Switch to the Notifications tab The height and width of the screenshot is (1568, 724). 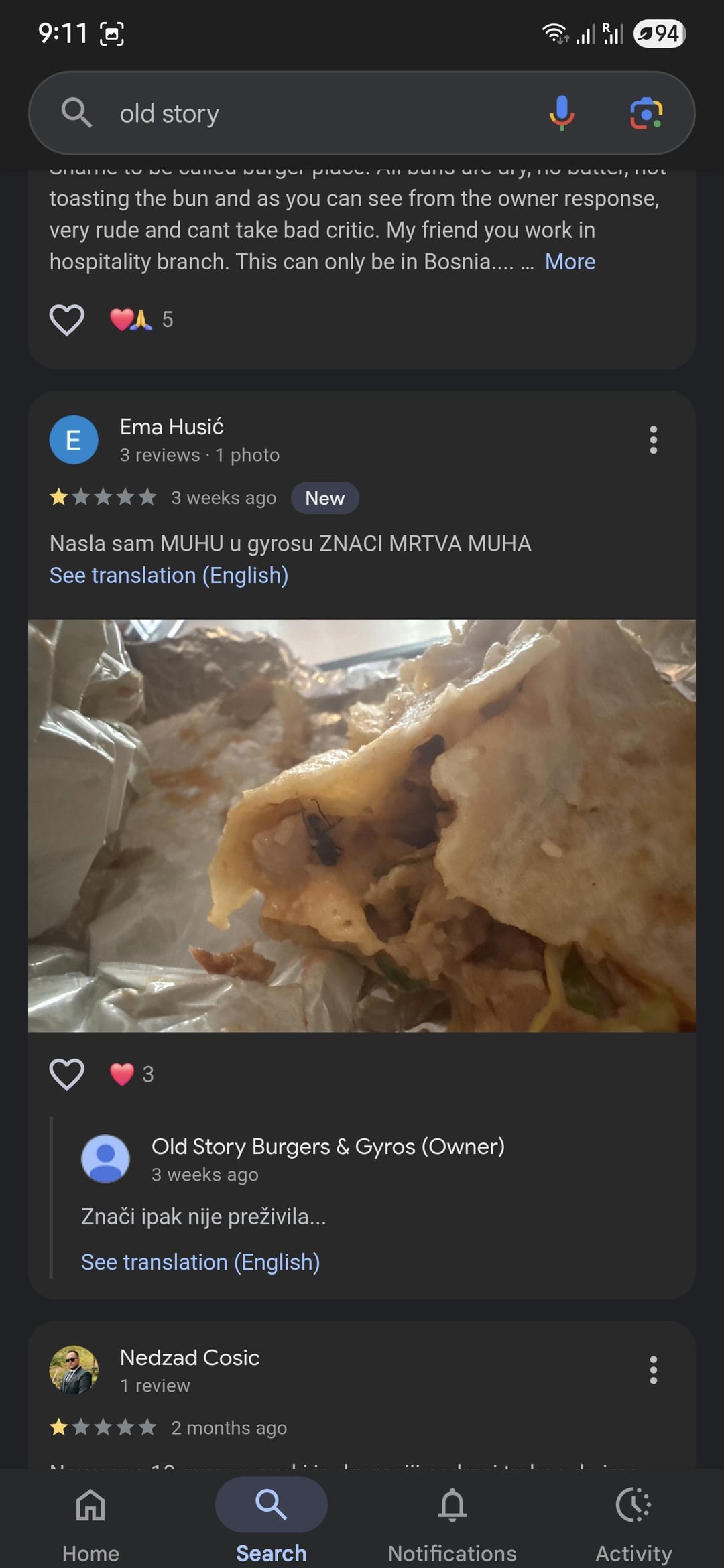click(x=452, y=1521)
